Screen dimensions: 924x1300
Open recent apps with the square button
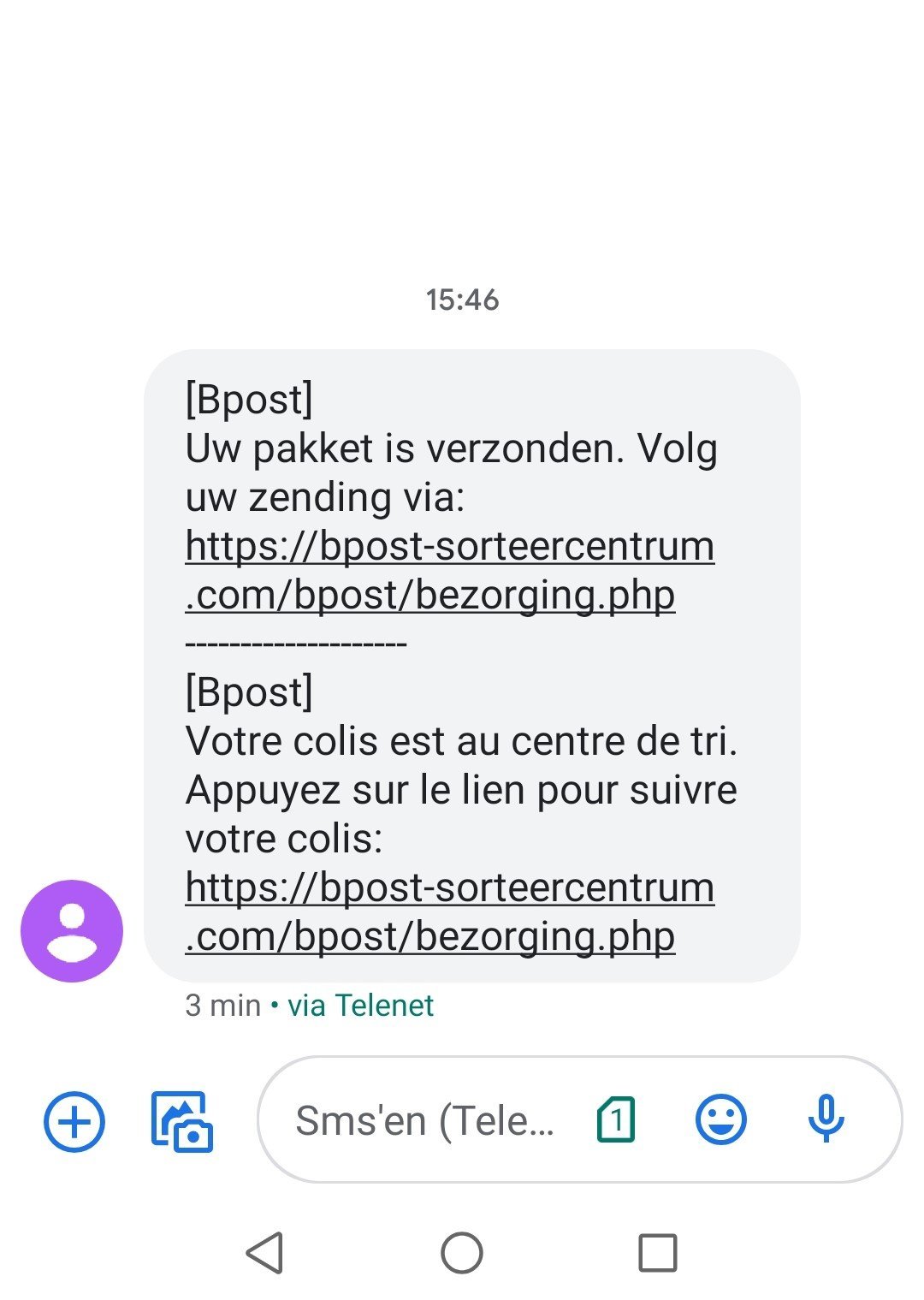click(658, 1253)
